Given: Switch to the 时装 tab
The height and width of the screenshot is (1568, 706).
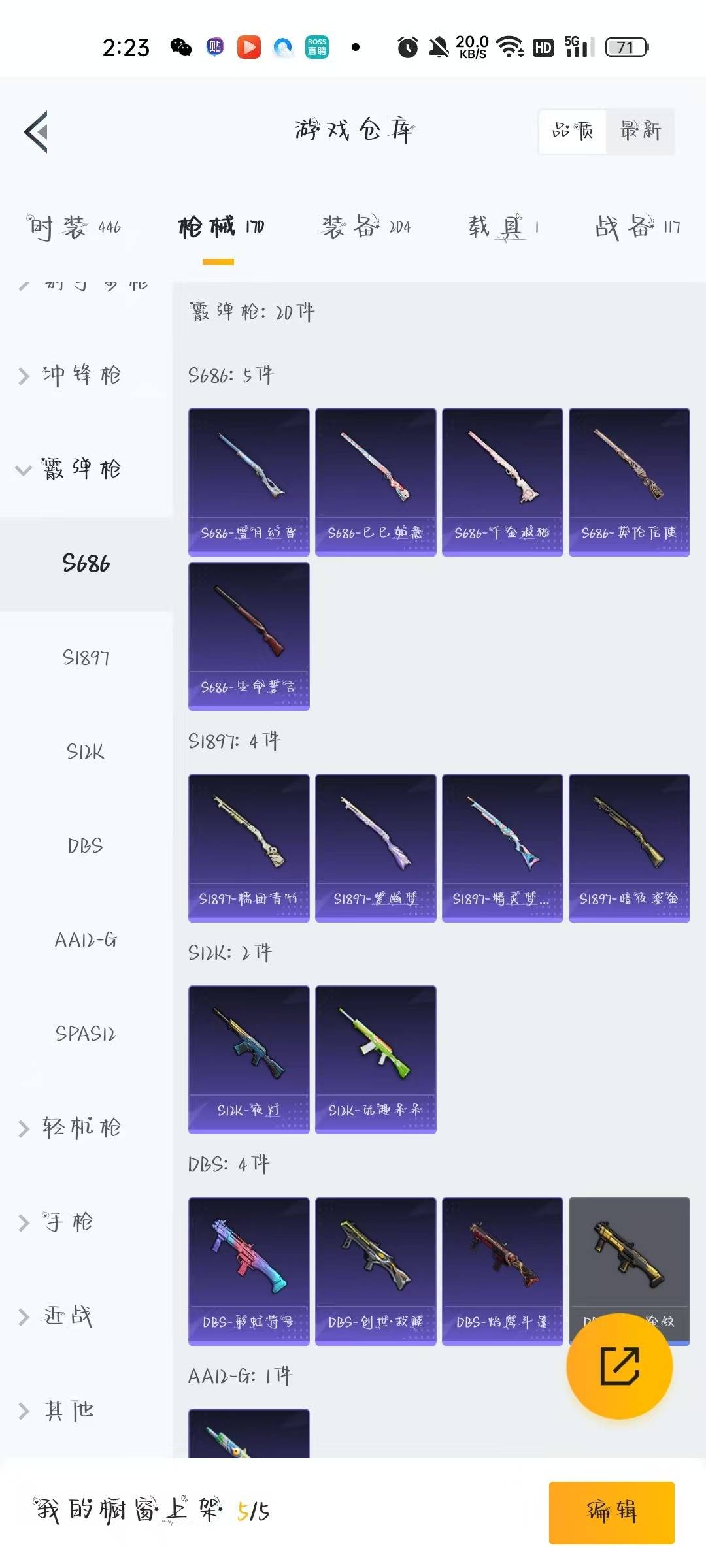Looking at the screenshot, I should [73, 227].
